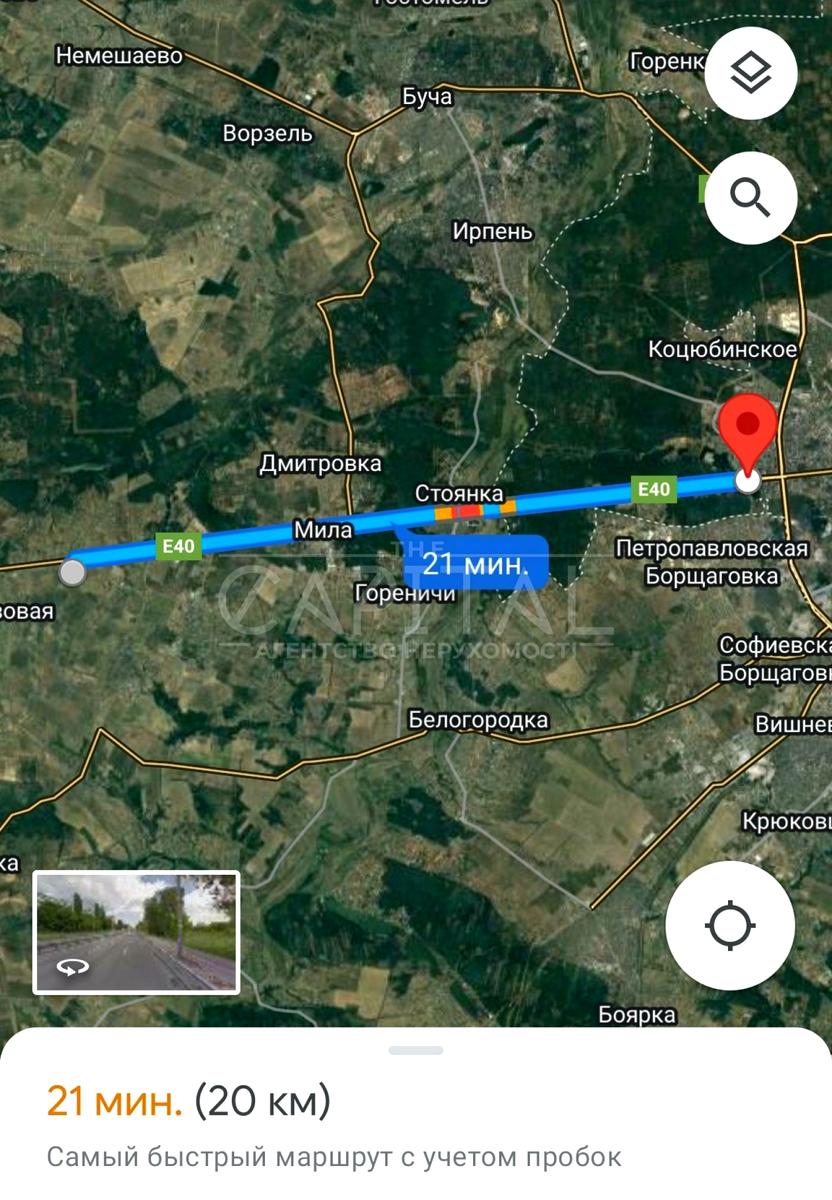The image size is (832, 1200).
Task: Tap the red destination pin
Action: click(x=748, y=425)
